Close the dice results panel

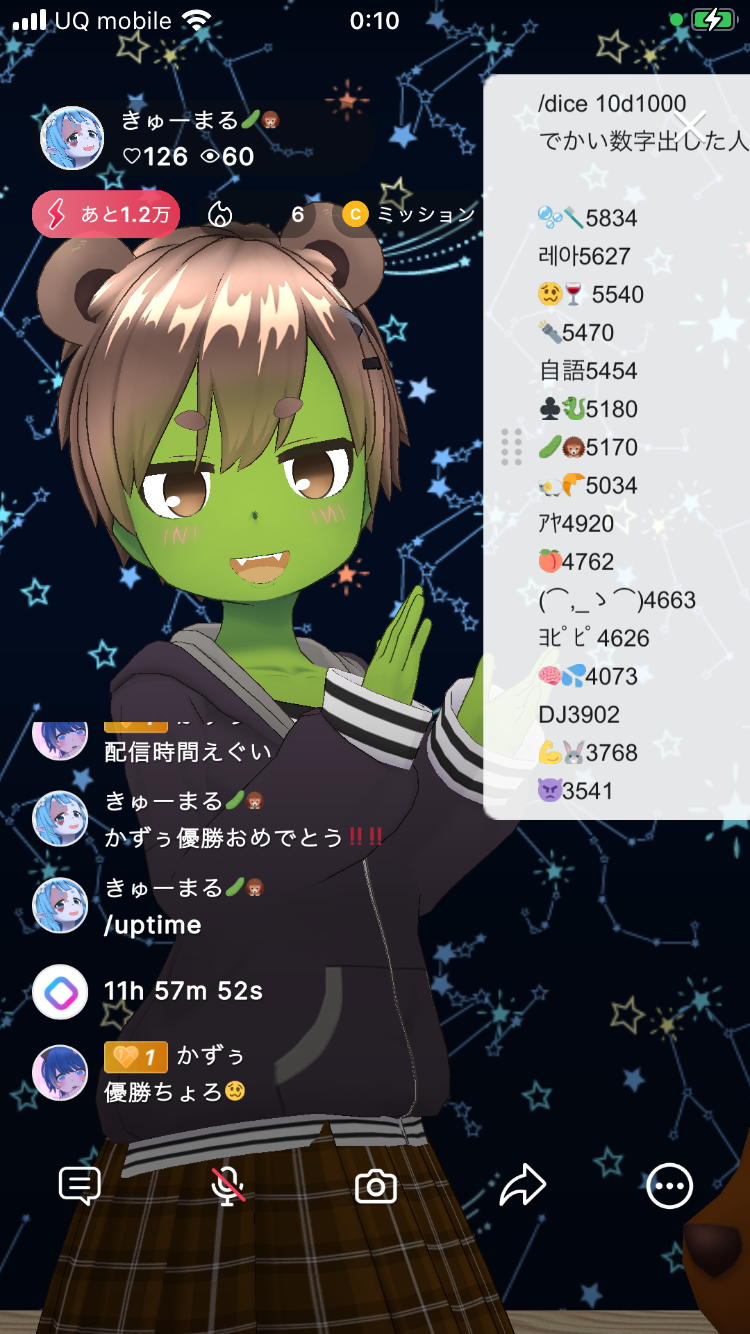point(691,125)
